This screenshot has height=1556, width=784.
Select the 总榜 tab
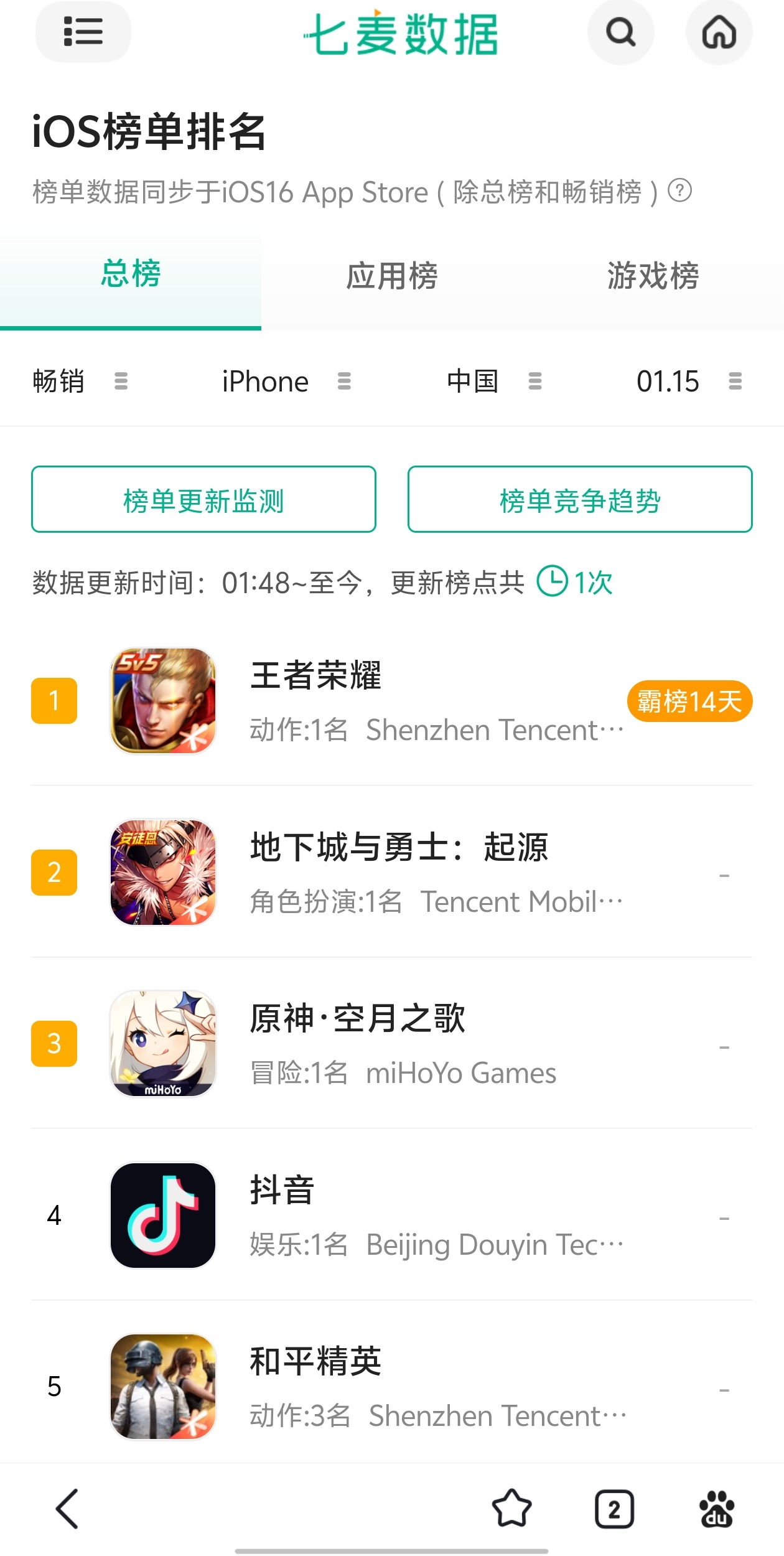131,275
